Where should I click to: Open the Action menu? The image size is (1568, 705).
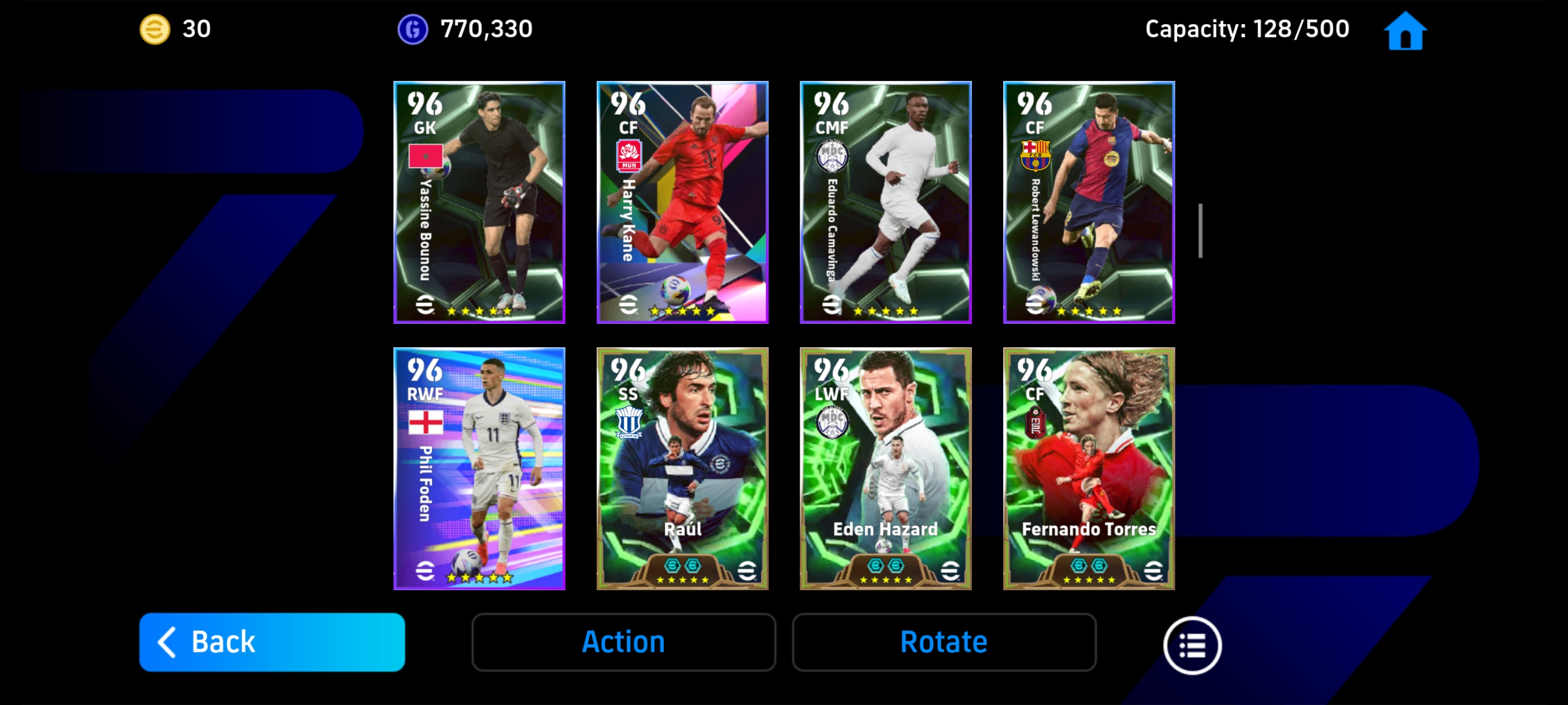623,642
